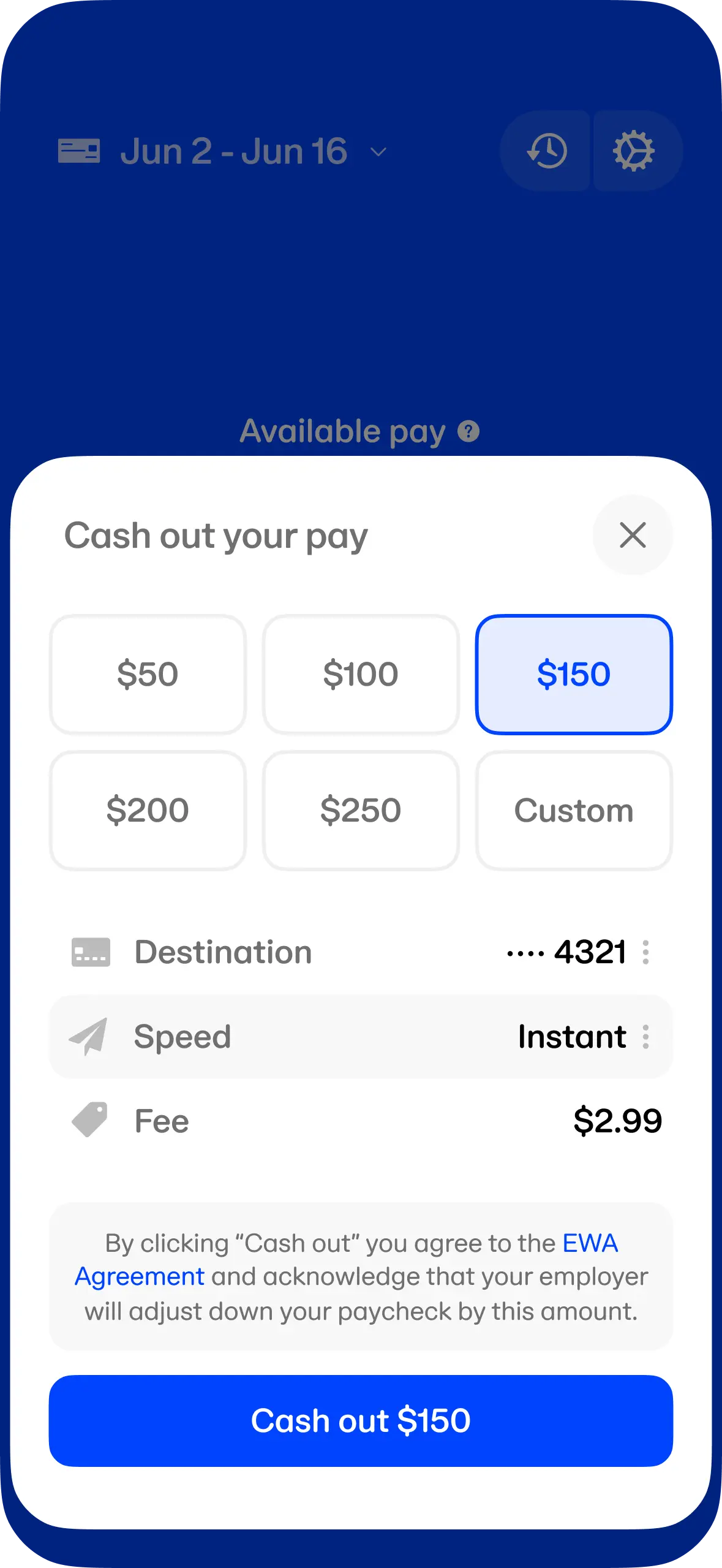Click the Fee price tag icon
This screenshot has width=722, height=1568.
tap(89, 1121)
